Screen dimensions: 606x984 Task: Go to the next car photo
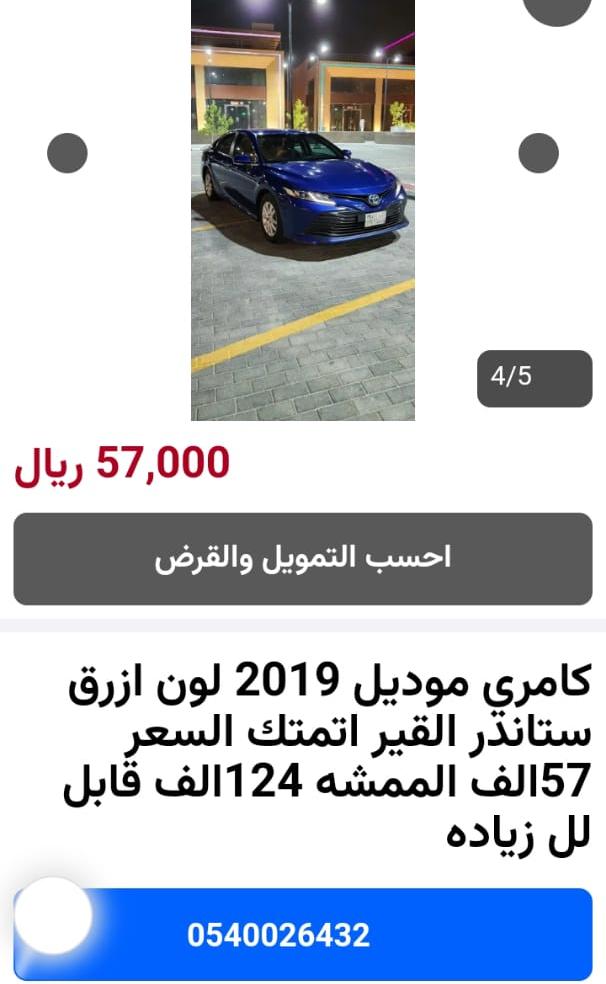coord(538,153)
